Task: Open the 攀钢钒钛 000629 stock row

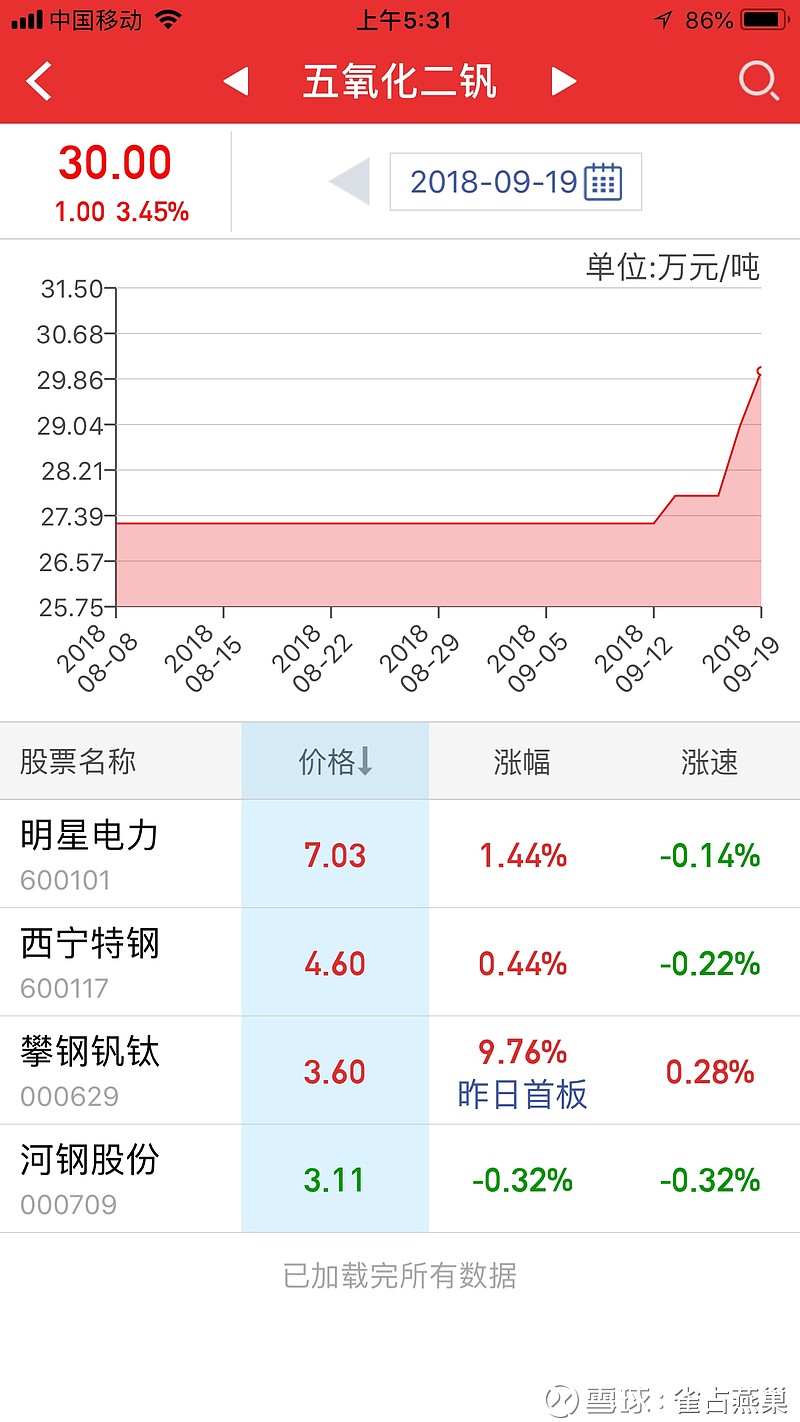Action: pyautogui.click(x=400, y=1070)
